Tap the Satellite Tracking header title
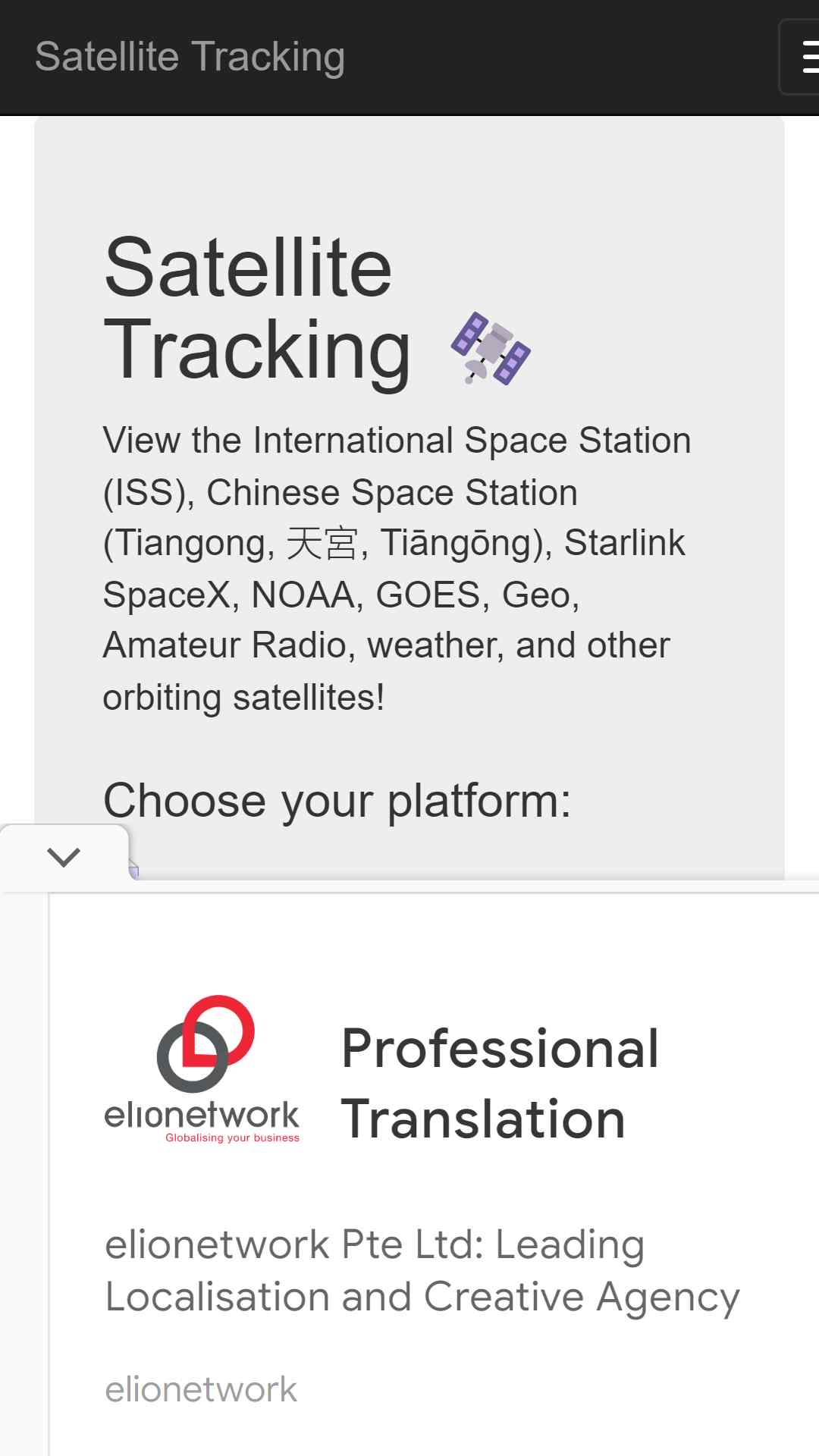The image size is (819, 1456). tap(190, 57)
